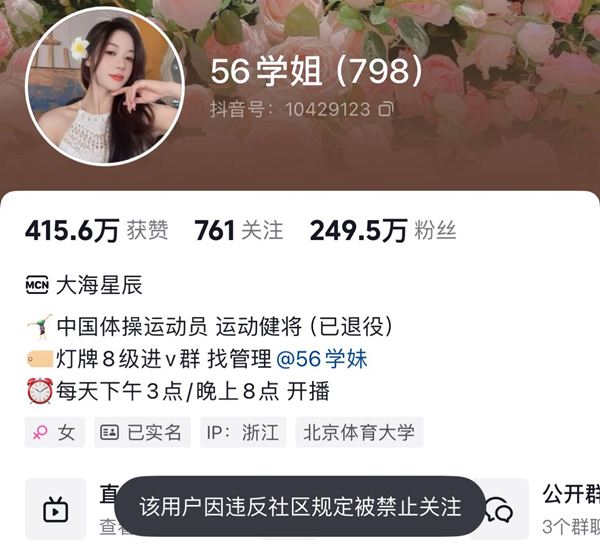Copy the Douyin ID number
The width and height of the screenshot is (600, 554).
[x=387, y=108]
